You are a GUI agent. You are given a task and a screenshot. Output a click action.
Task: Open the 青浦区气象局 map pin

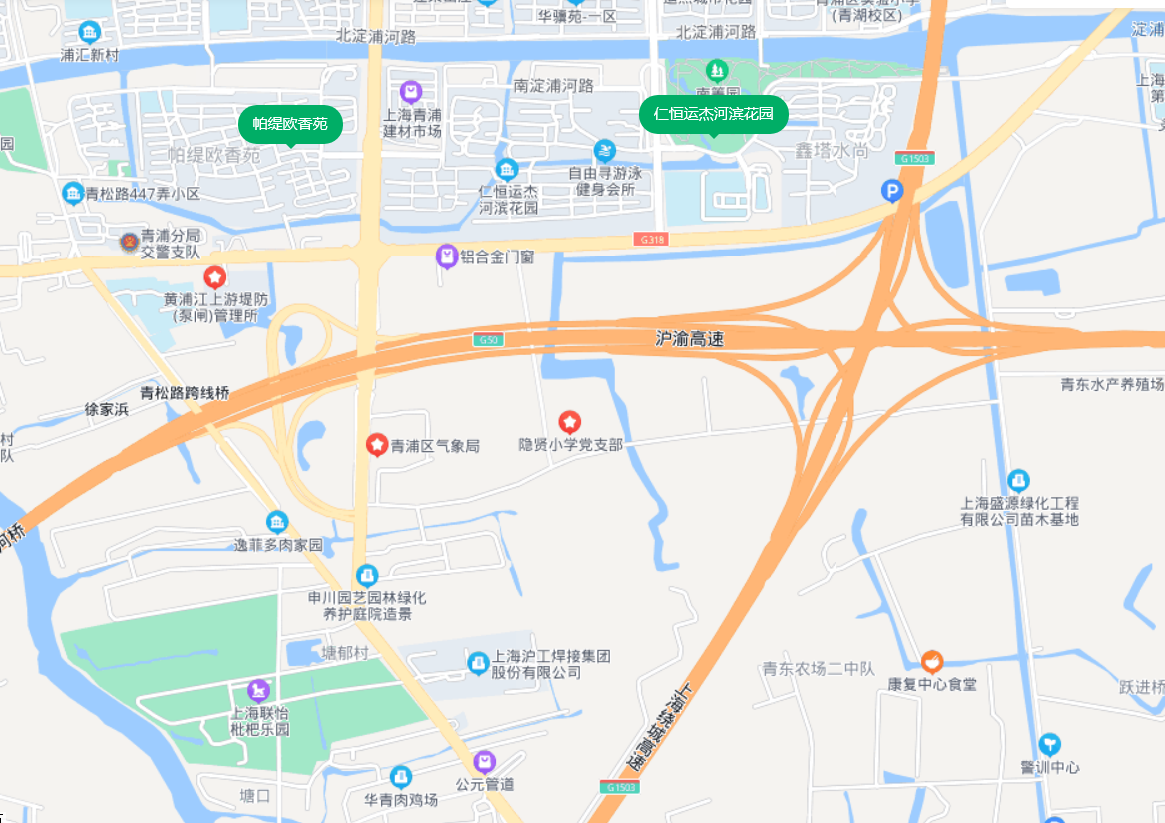point(376,444)
